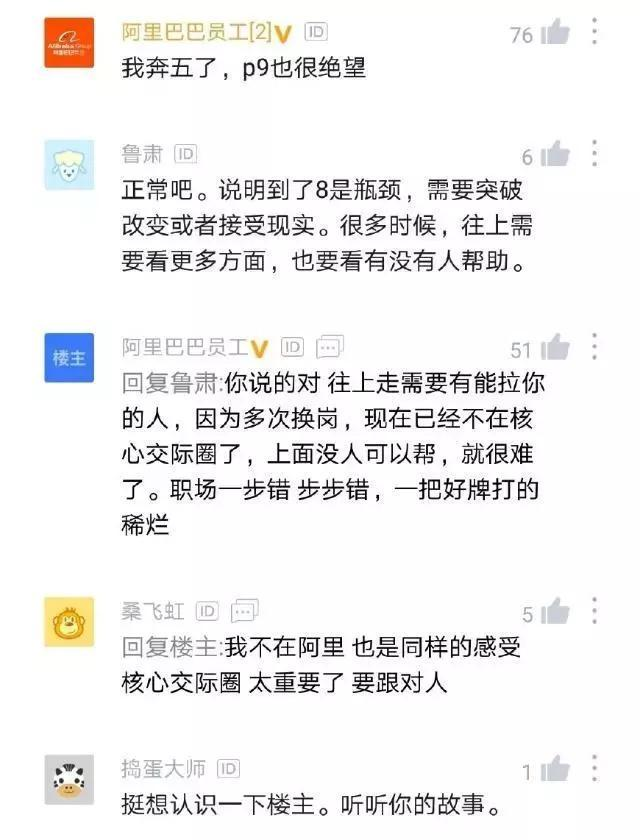Like 桑飞虹's reply

click(x=555, y=613)
